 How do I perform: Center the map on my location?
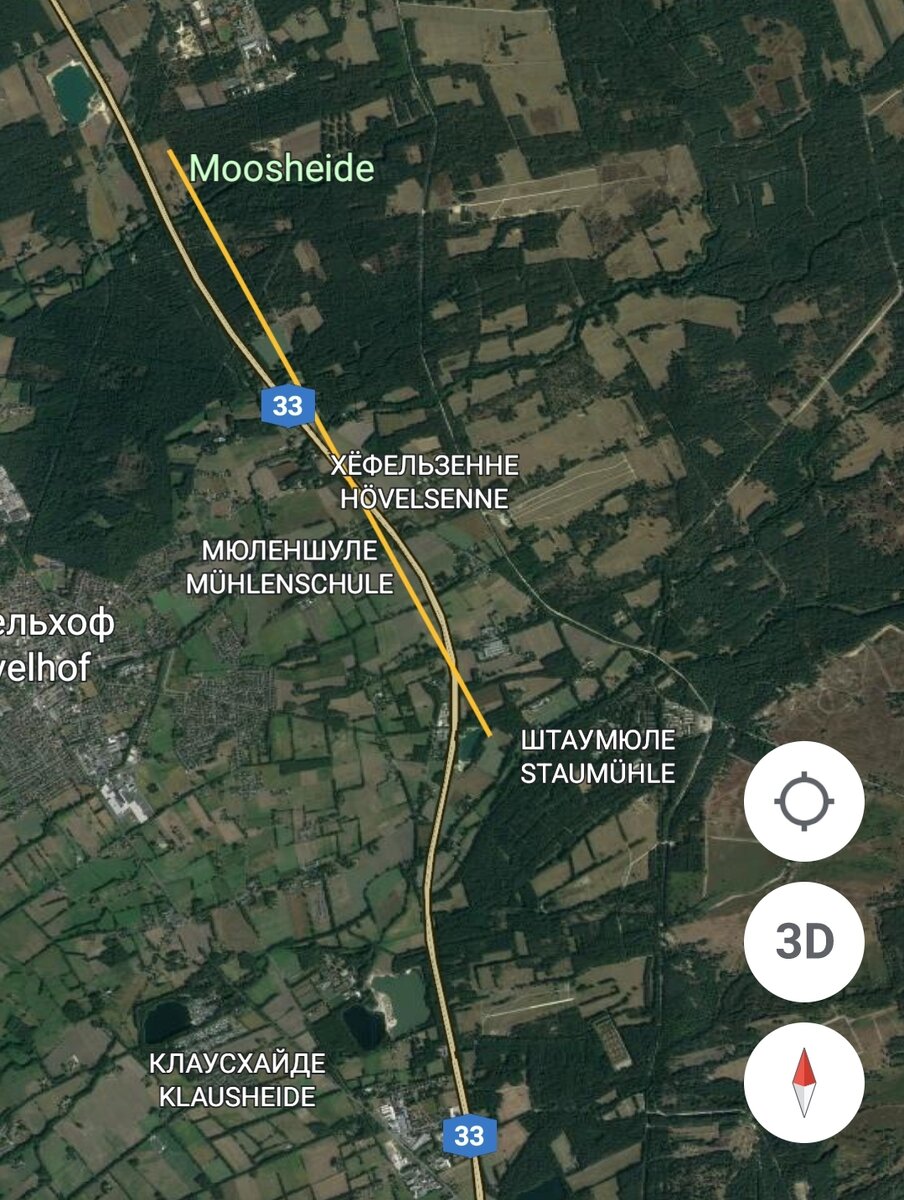[x=804, y=801]
